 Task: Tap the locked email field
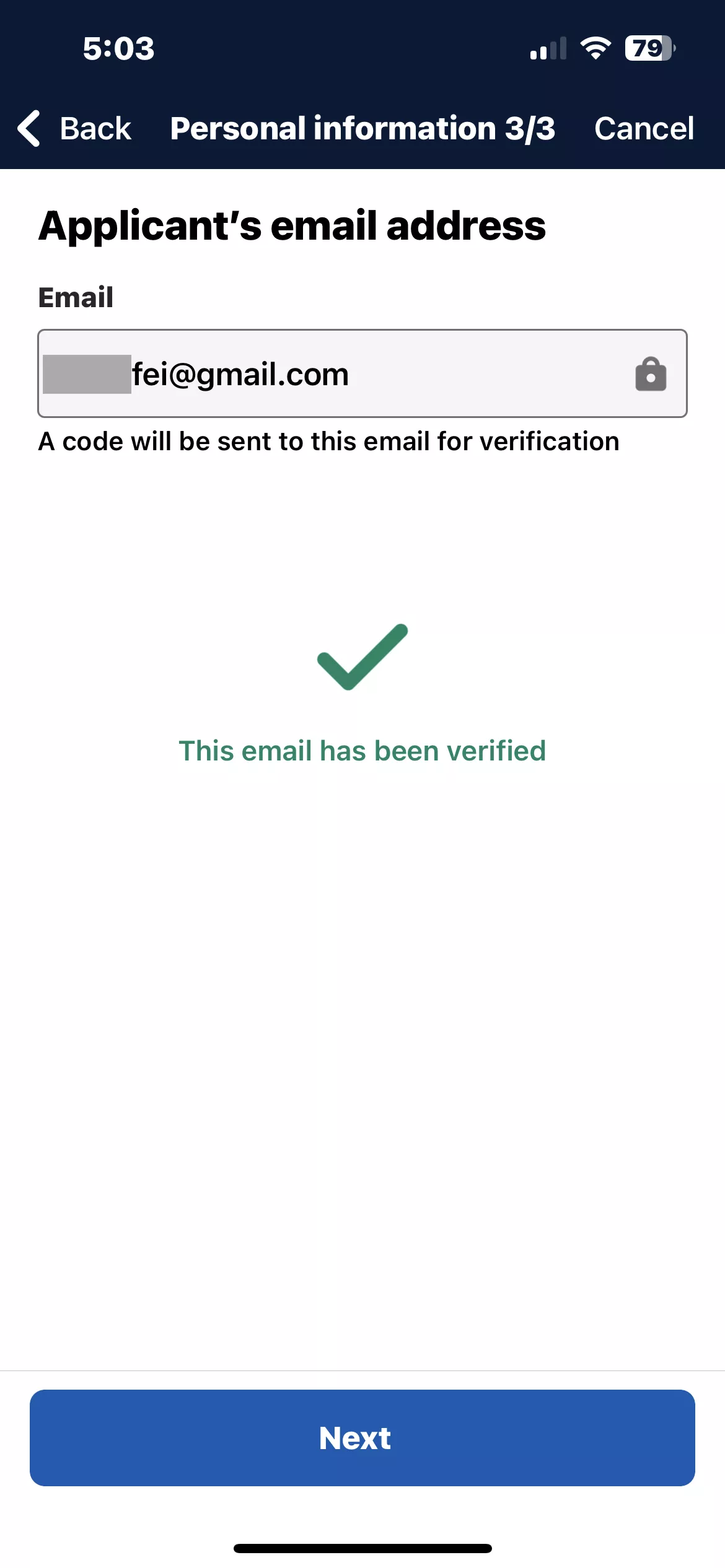coord(362,373)
